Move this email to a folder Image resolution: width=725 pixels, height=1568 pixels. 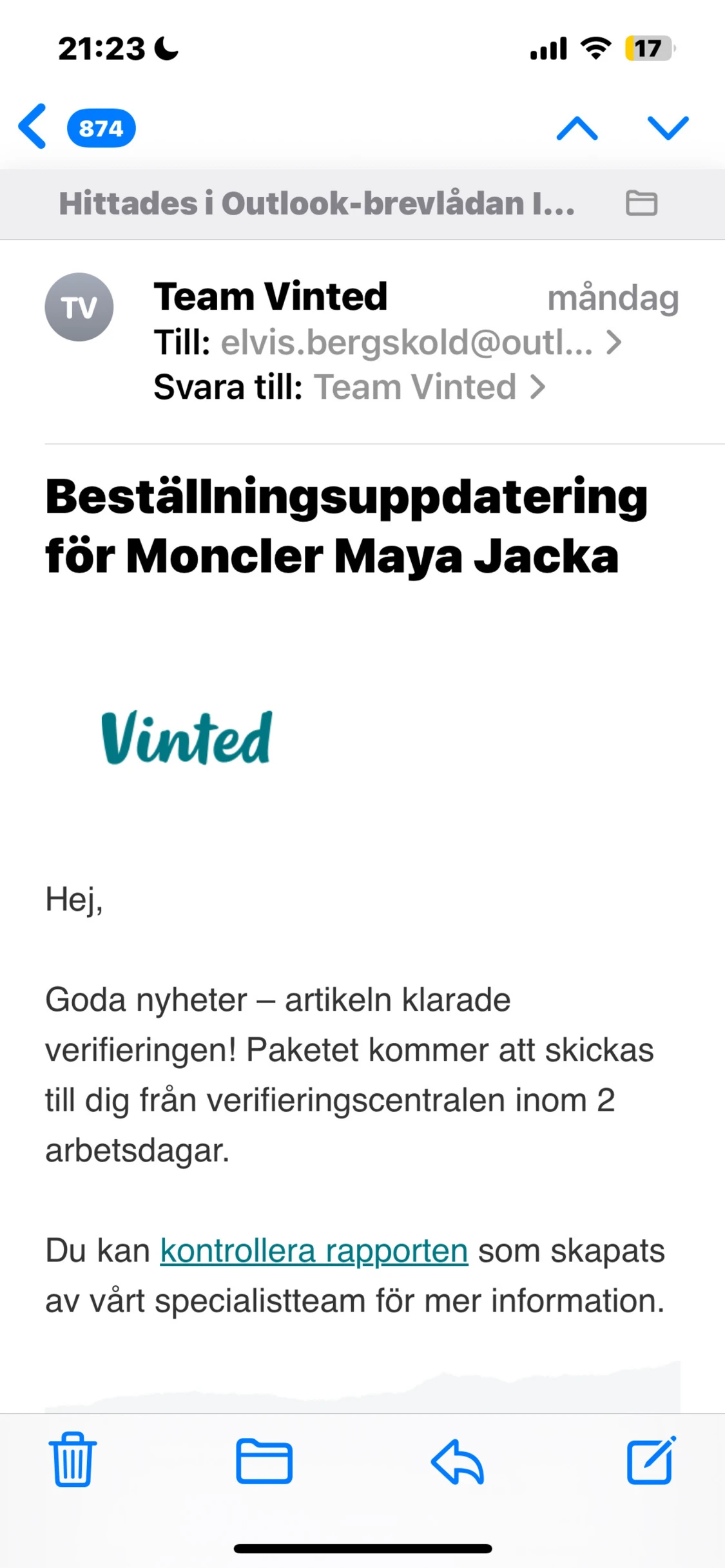click(x=264, y=1460)
